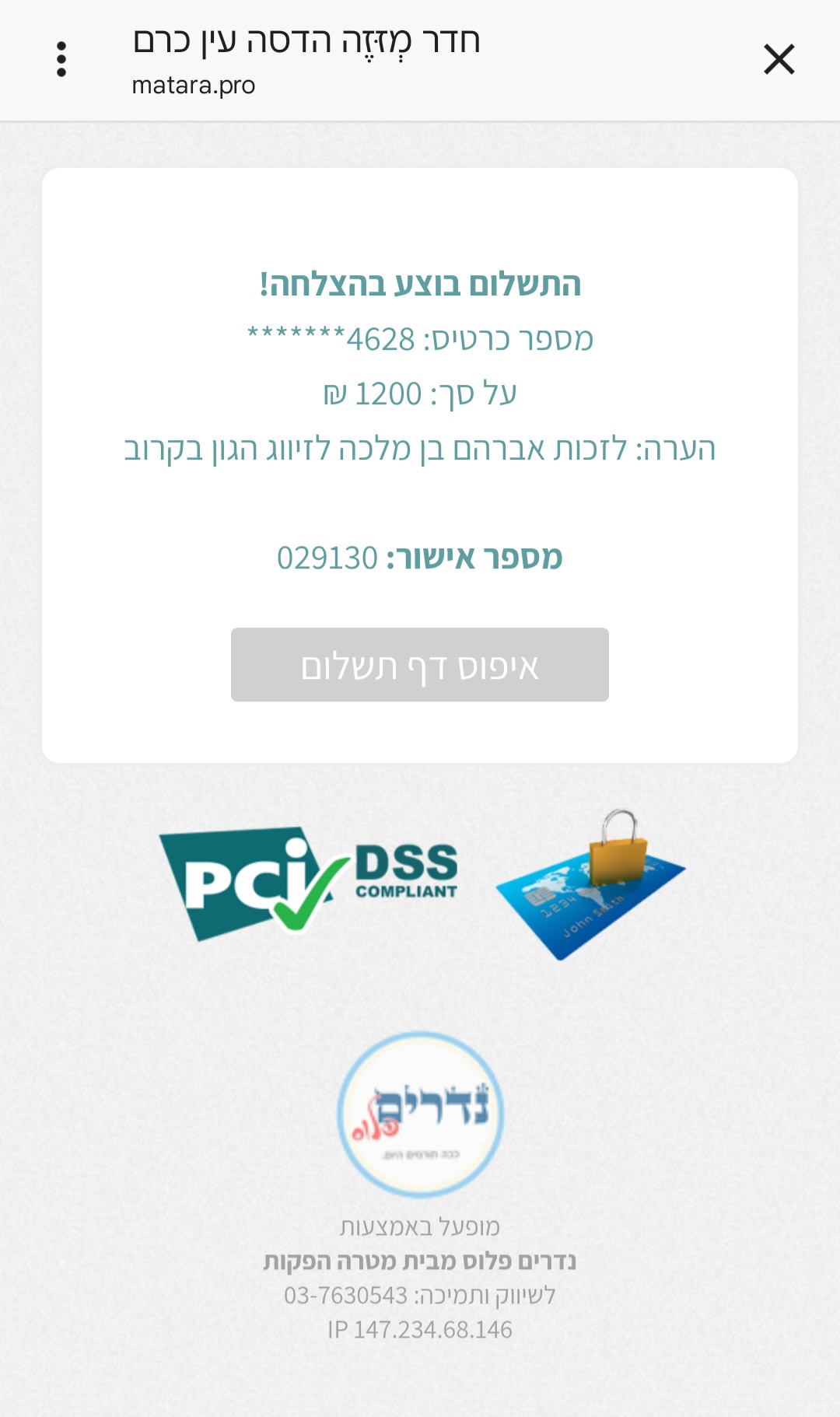Close the matara.pro browser tab

[x=779, y=60]
